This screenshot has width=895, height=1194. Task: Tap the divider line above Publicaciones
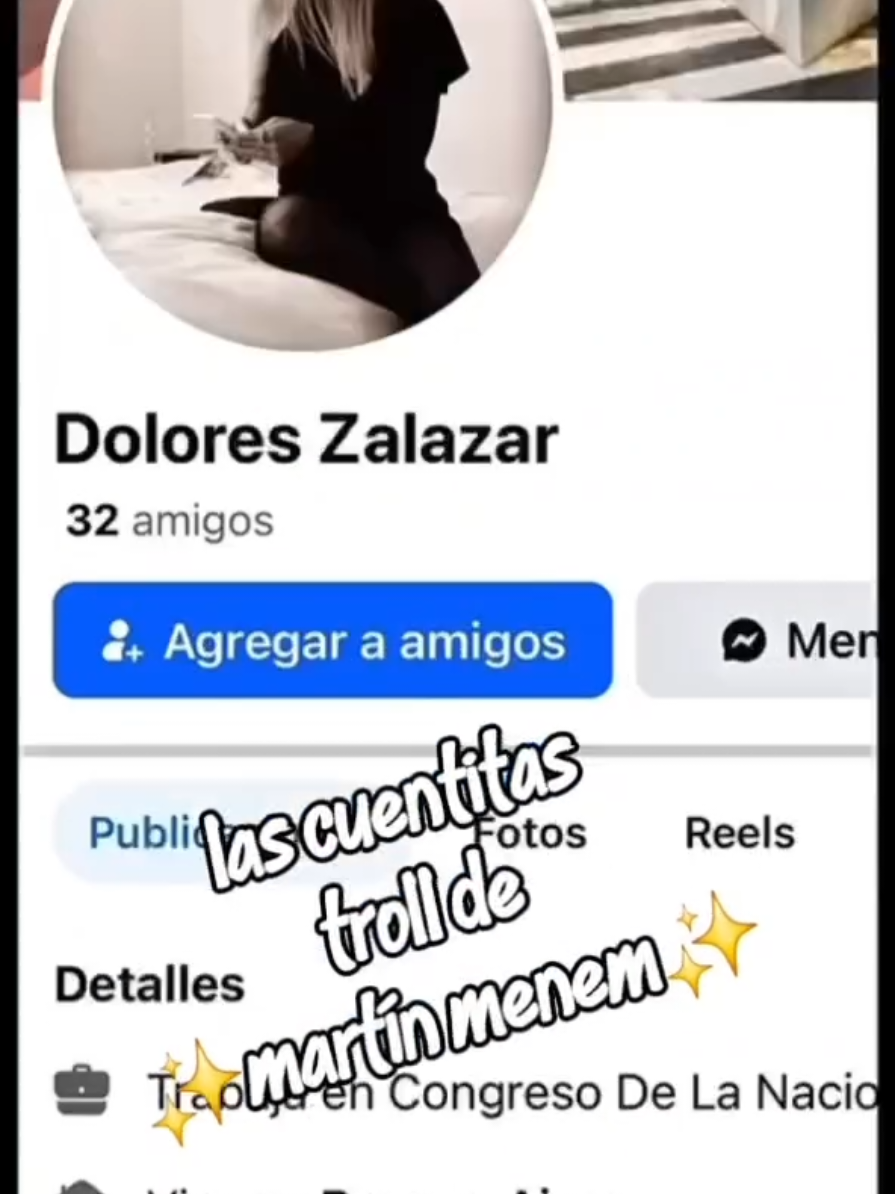pyautogui.click(x=447, y=744)
